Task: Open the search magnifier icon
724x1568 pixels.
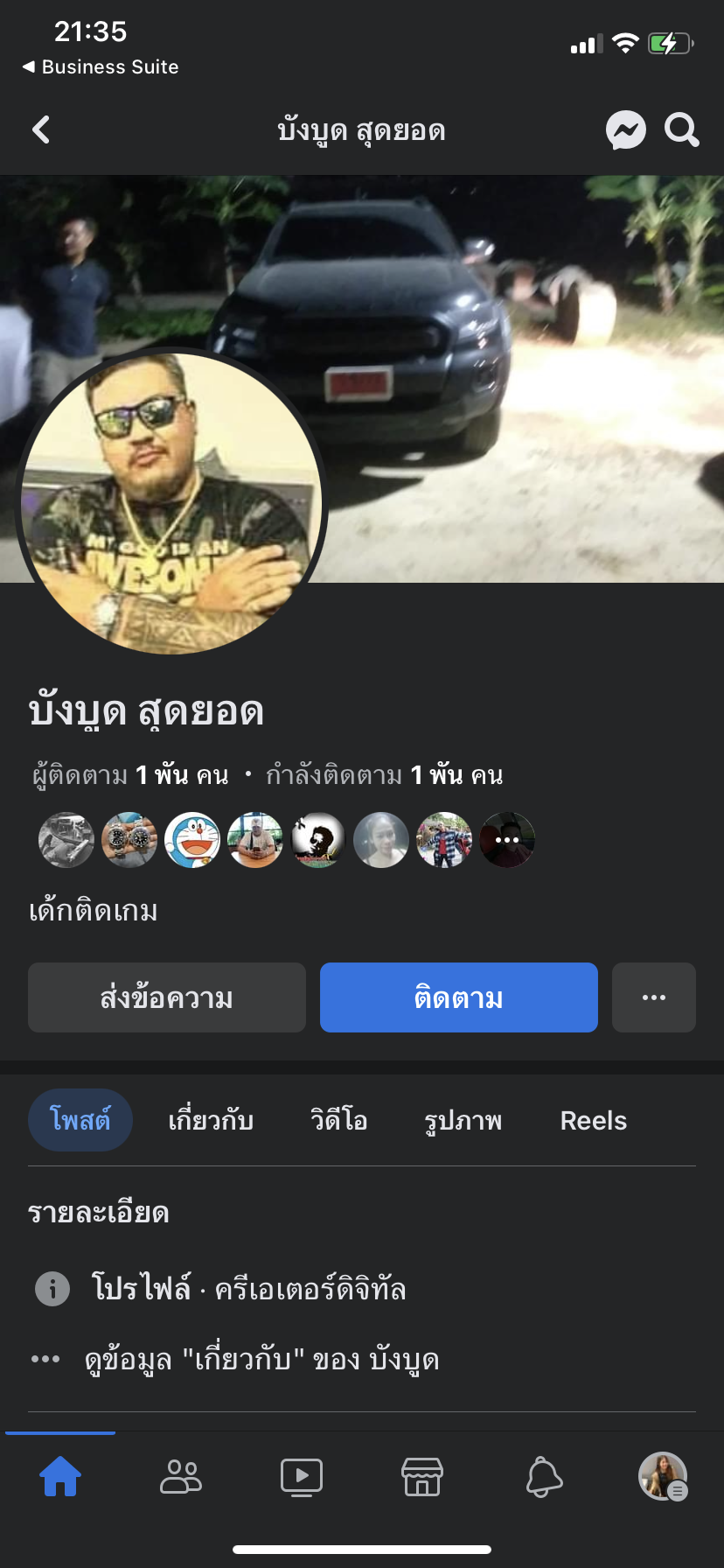Action: click(x=681, y=130)
